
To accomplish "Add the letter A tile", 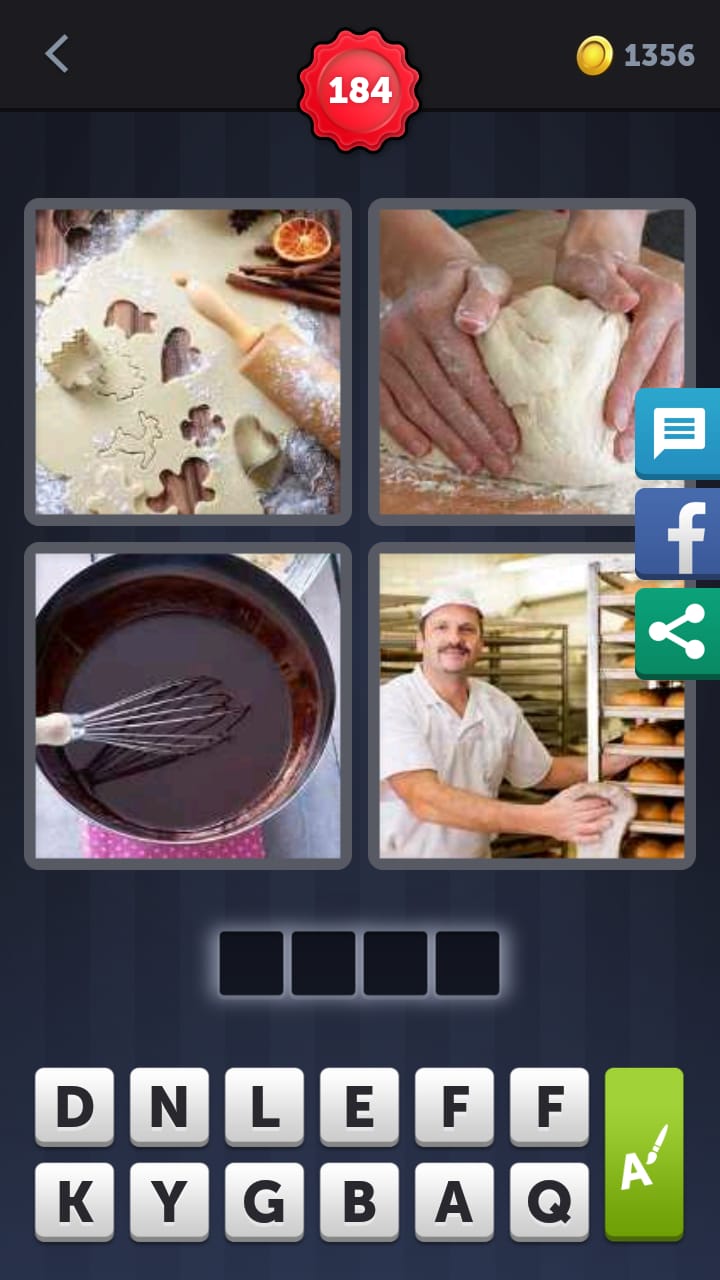I will [x=454, y=1201].
